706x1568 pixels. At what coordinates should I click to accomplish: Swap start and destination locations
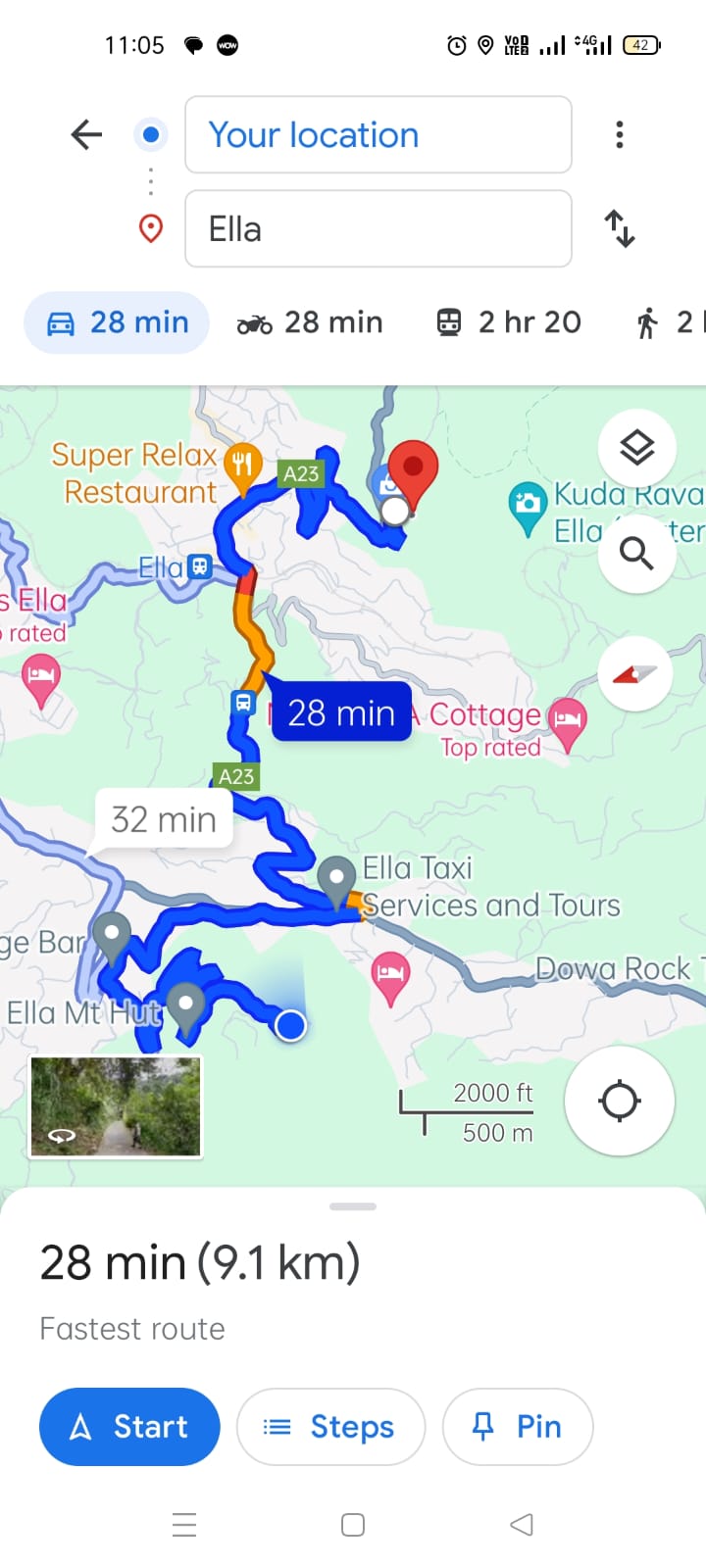(x=619, y=228)
